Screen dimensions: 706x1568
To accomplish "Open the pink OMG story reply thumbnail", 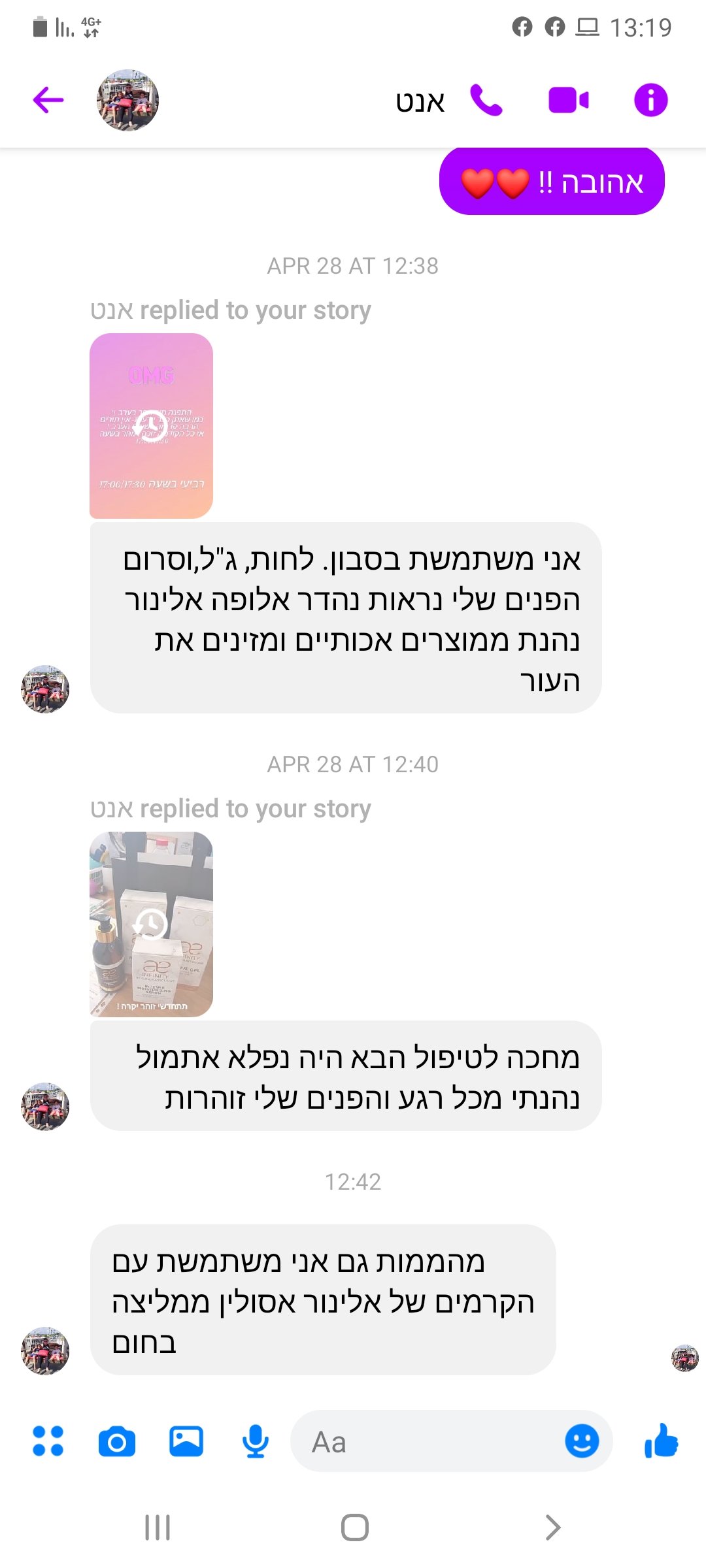I will tap(151, 426).
